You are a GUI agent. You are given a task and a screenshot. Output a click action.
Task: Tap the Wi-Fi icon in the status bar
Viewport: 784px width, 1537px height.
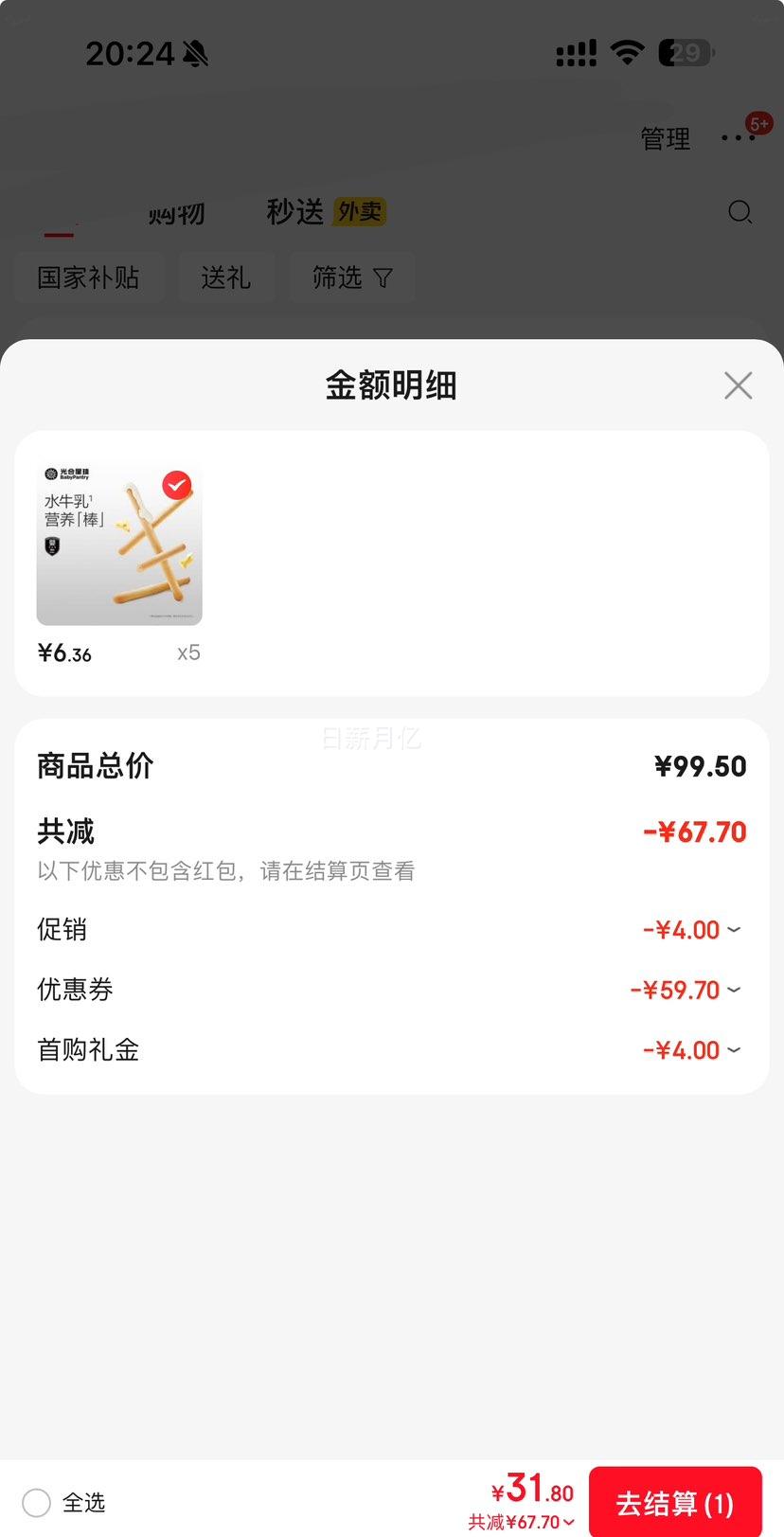point(627,52)
